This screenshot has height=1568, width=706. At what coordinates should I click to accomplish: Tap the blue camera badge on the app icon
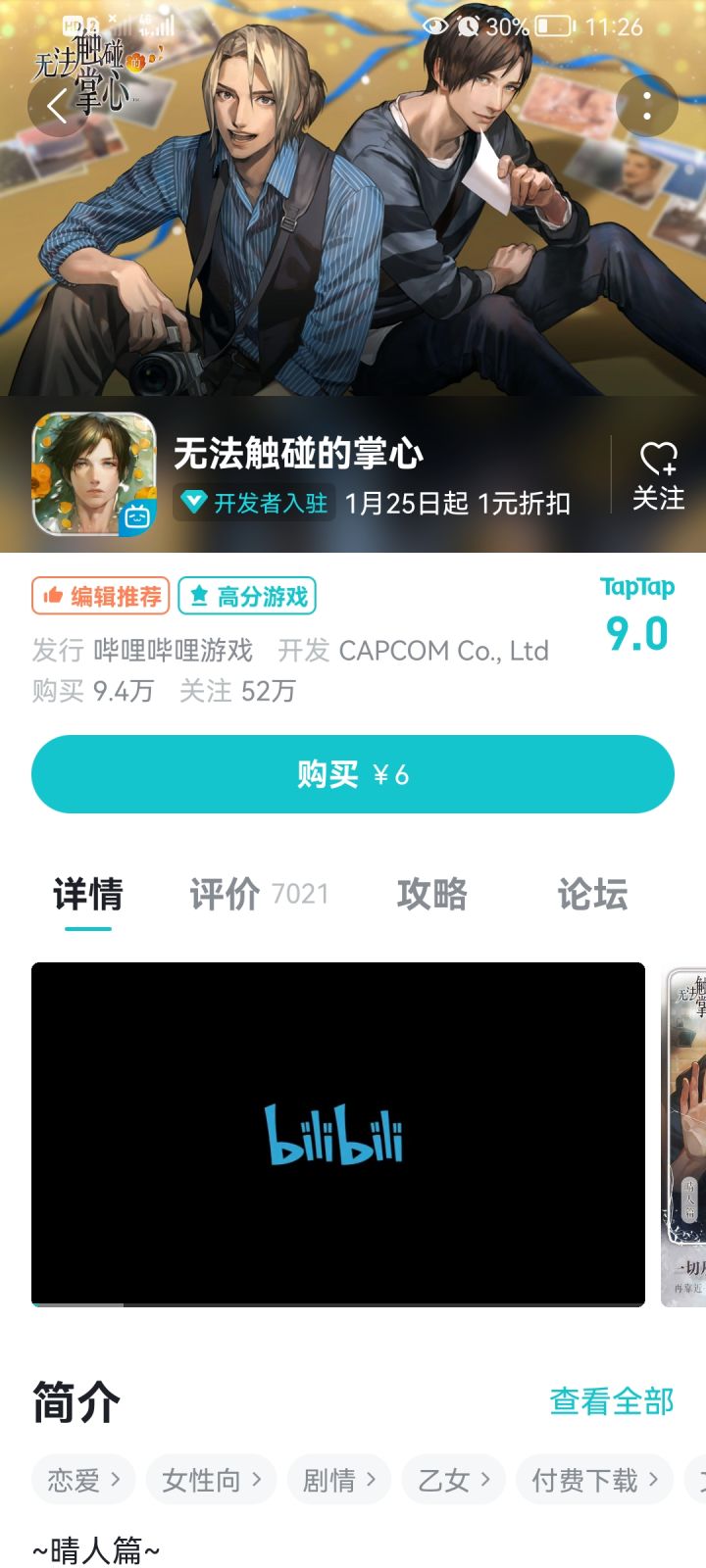pyautogui.click(x=132, y=519)
